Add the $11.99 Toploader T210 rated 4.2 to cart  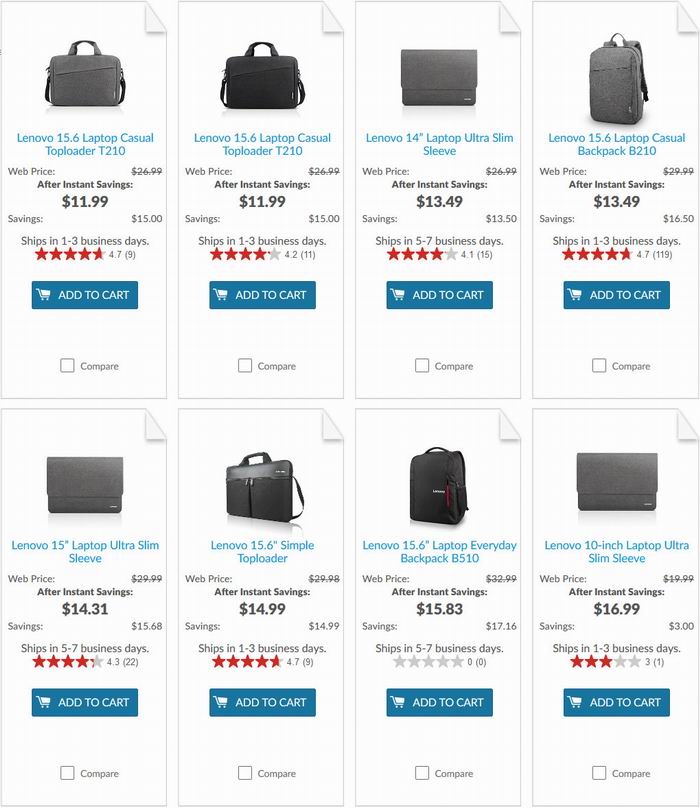click(262, 295)
